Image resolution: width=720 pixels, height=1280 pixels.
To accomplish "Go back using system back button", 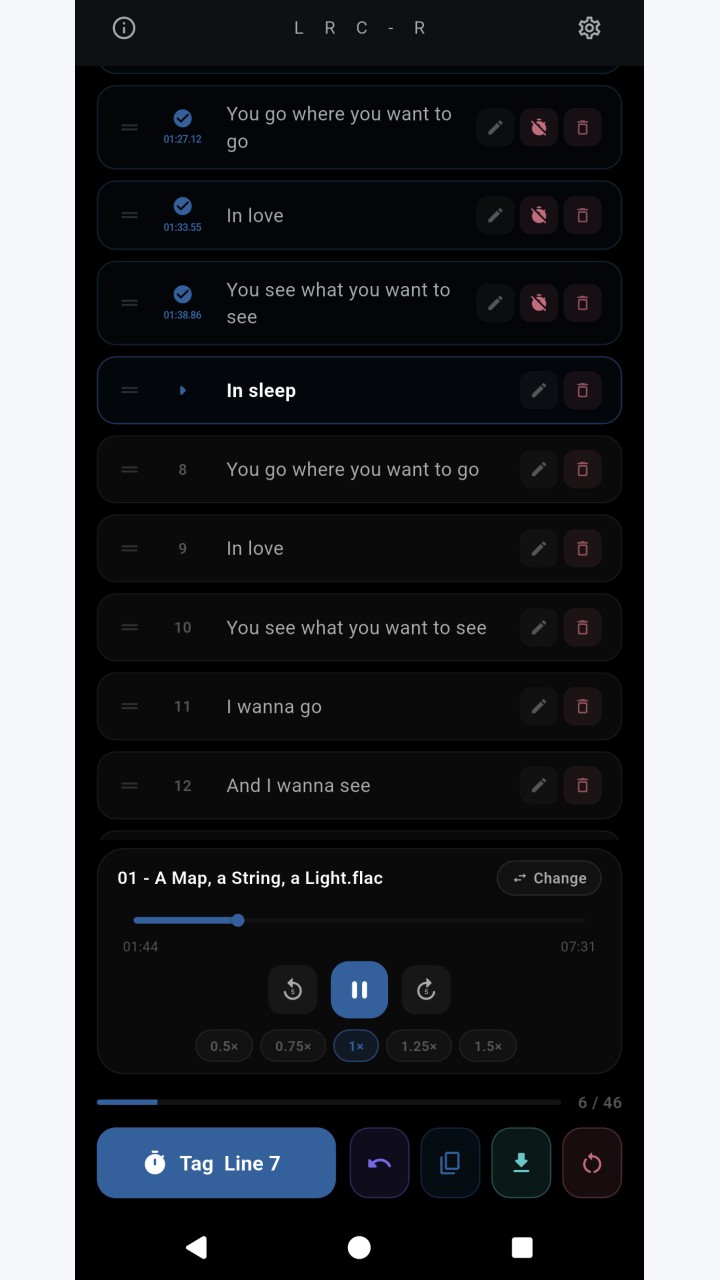I will point(197,1246).
